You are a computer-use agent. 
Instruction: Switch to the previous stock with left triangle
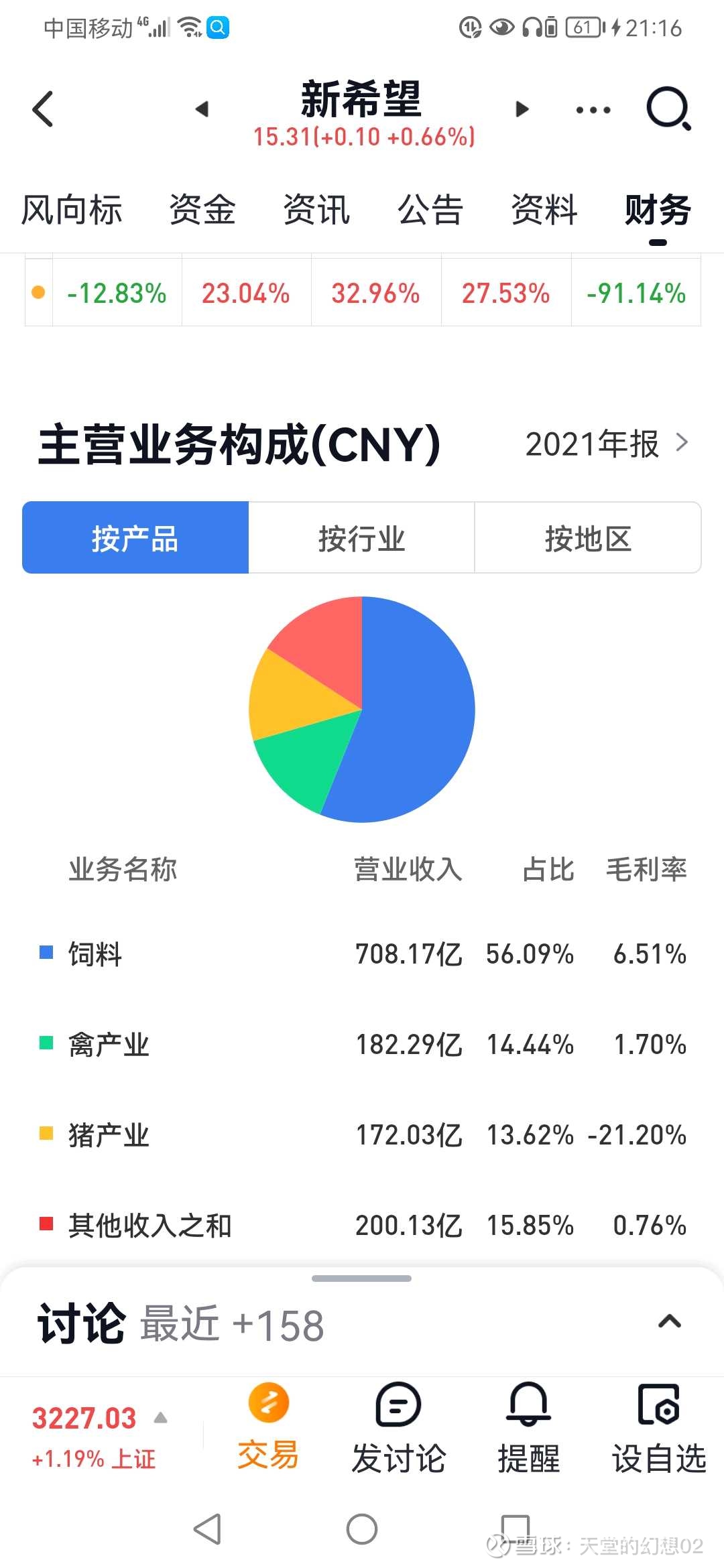[202, 109]
